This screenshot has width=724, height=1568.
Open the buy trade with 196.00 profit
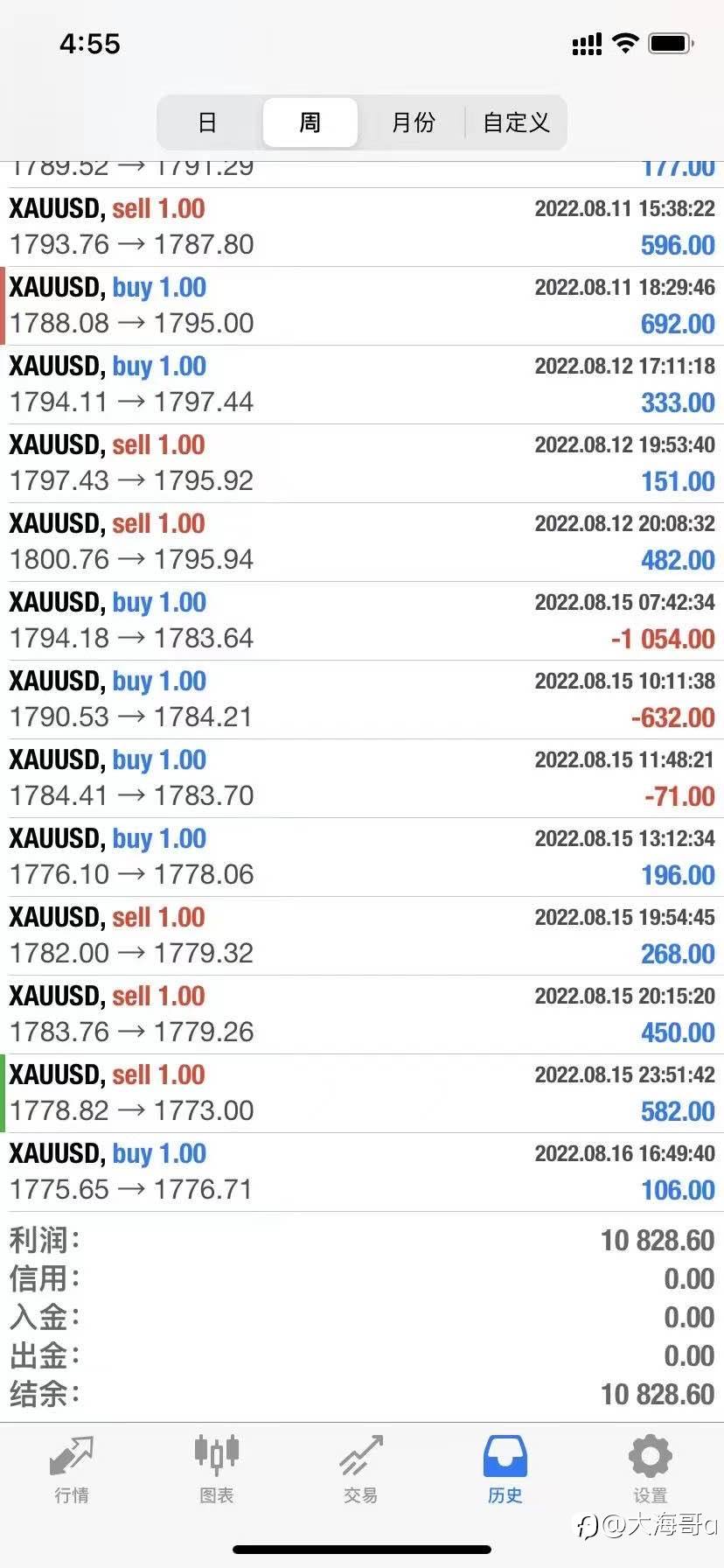click(x=362, y=857)
